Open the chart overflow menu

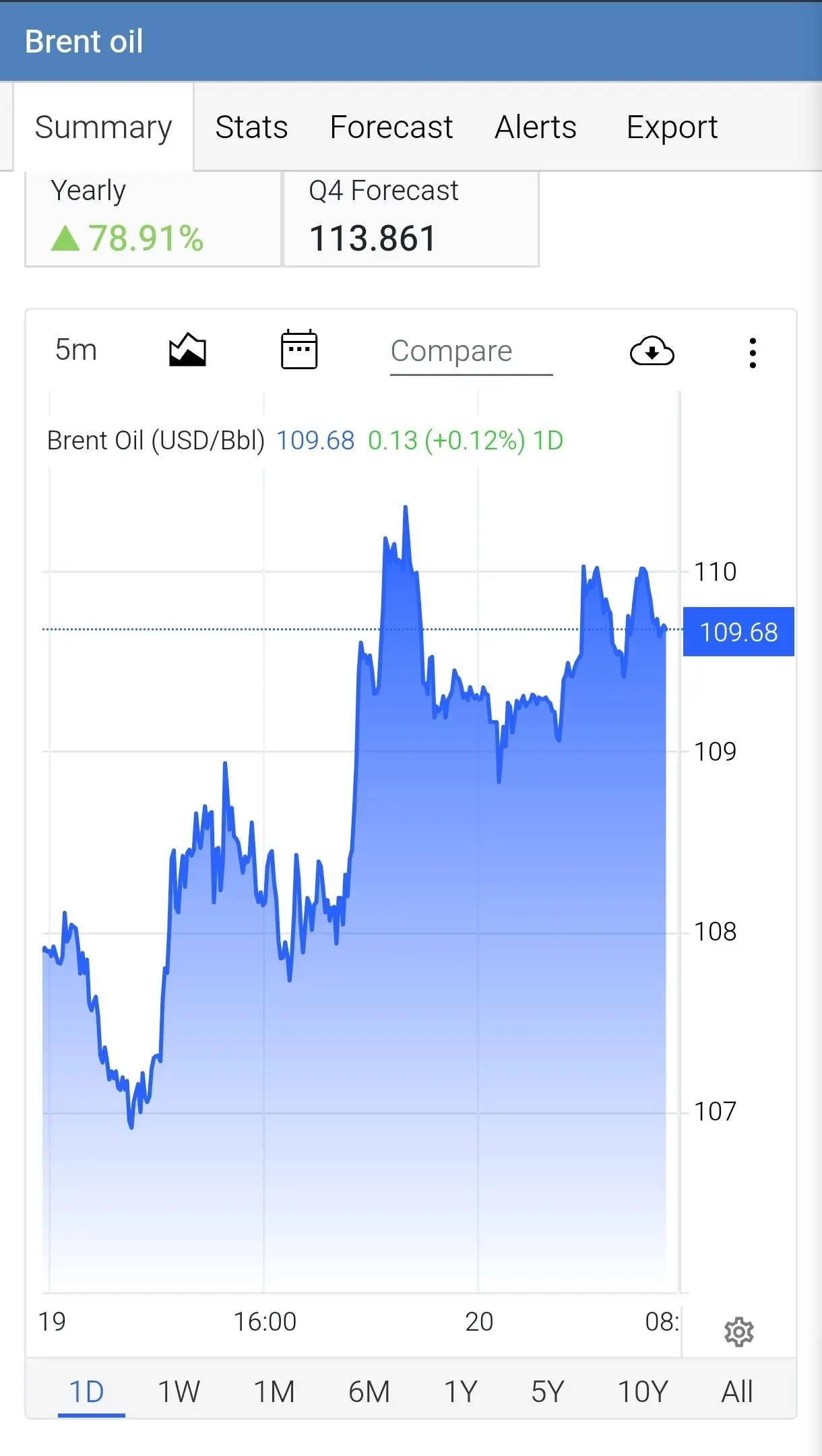[x=753, y=353]
